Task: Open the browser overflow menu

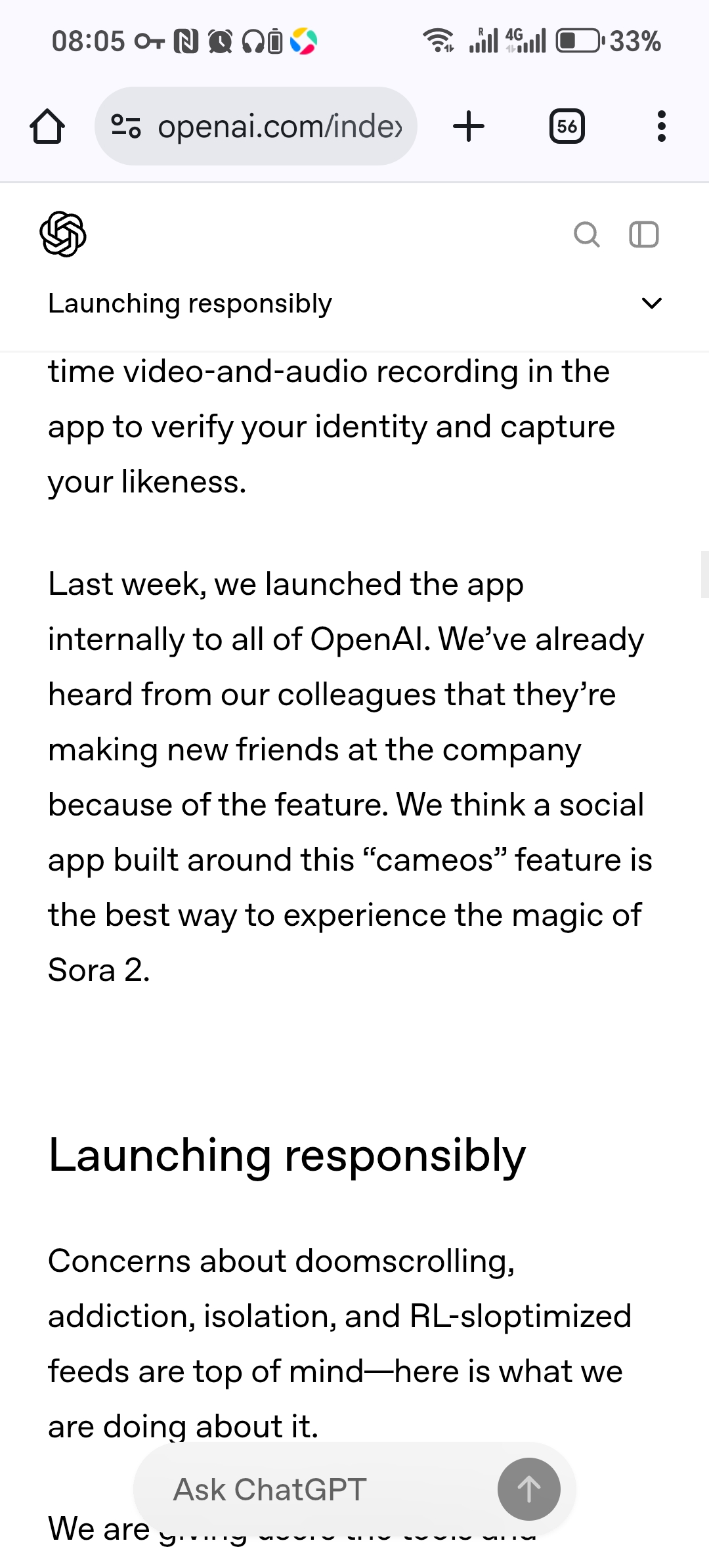Action: [661, 126]
